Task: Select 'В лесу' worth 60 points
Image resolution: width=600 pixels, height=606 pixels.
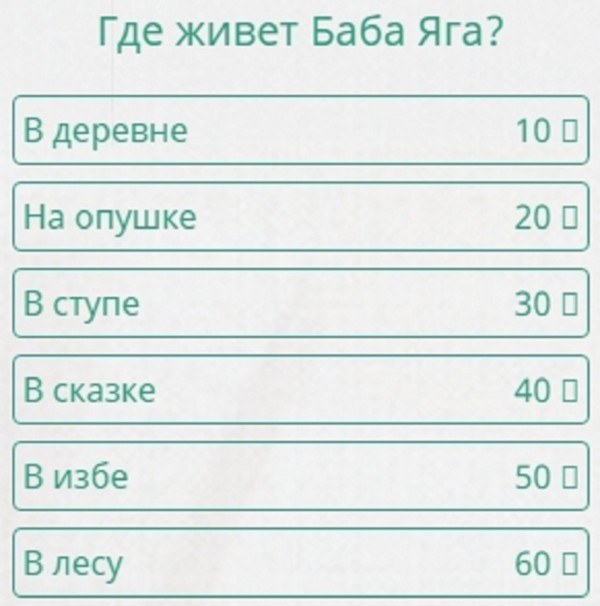Action: pyautogui.click(x=300, y=563)
